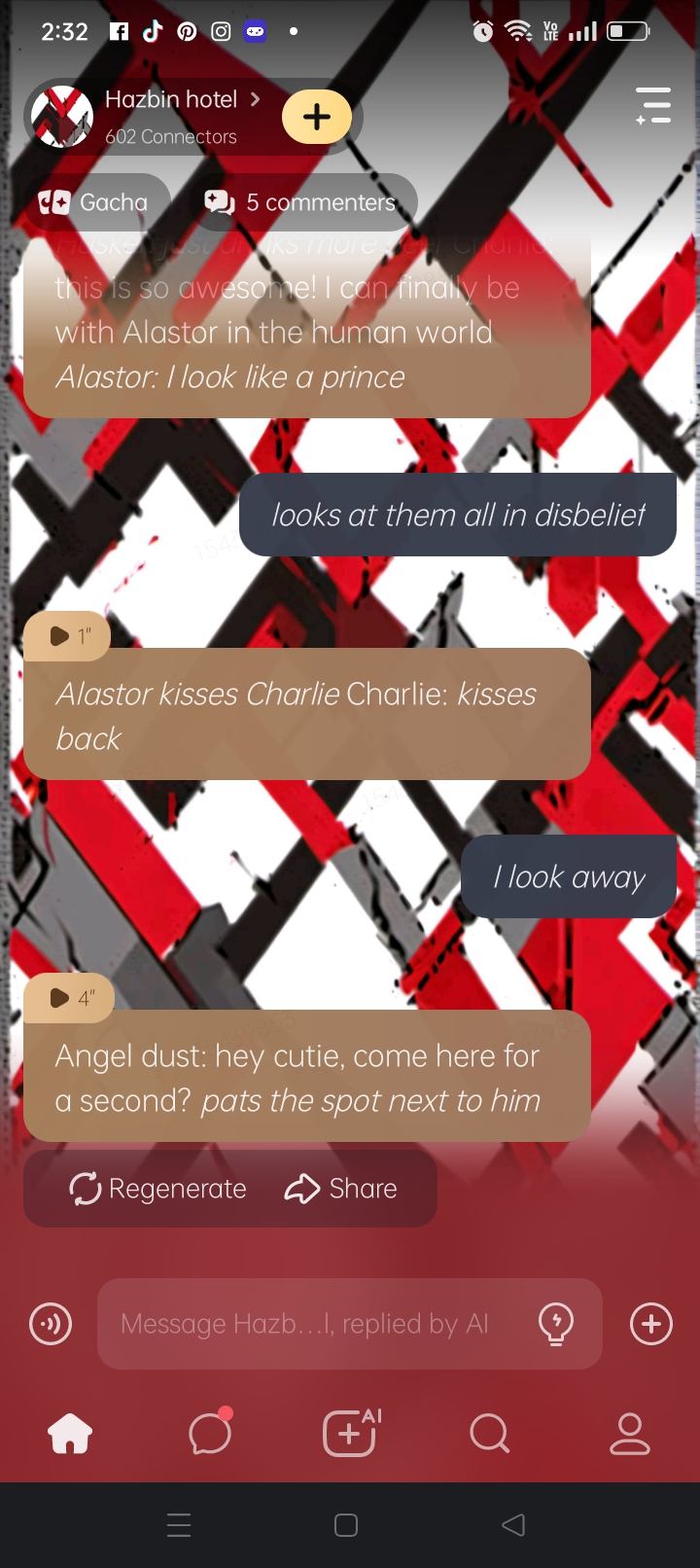This screenshot has width=700, height=1568.
Task: Go to the Home tab
Action: click(70, 1434)
